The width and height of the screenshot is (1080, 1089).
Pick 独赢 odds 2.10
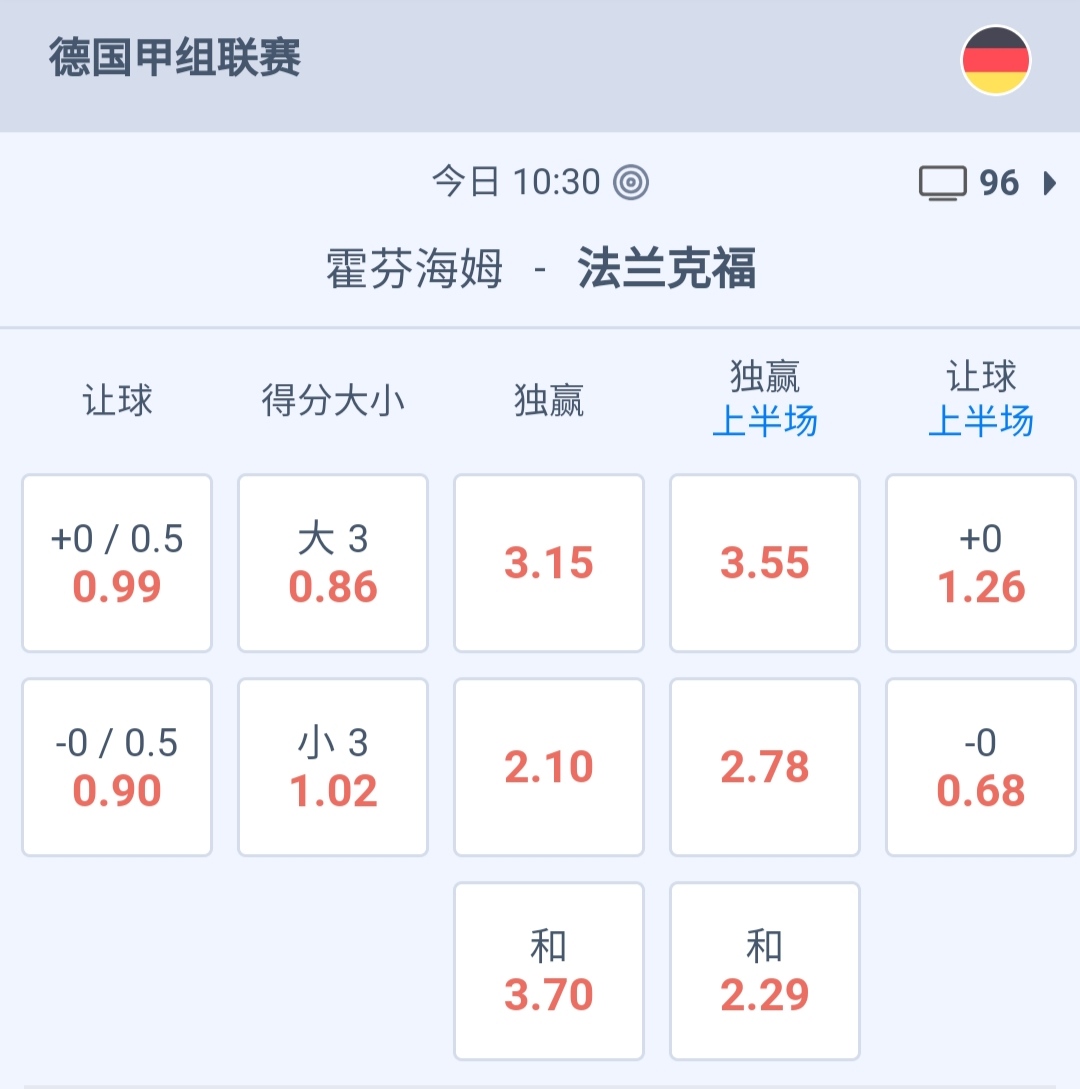[x=549, y=767]
